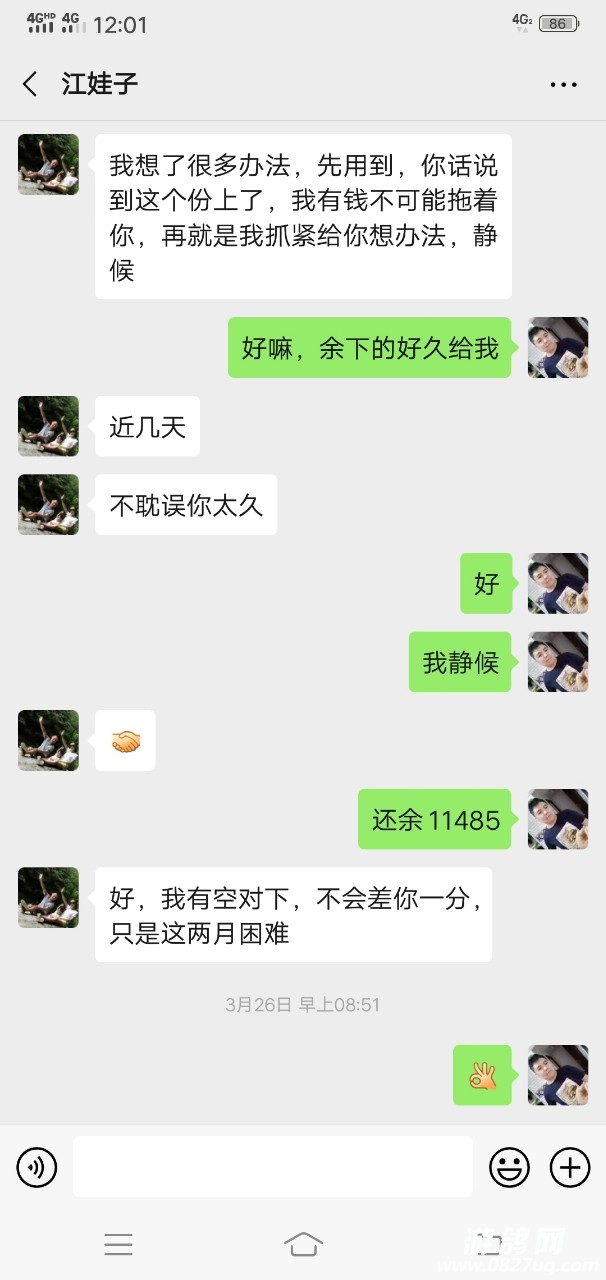The image size is (606, 1280).
Task: Open chat info via three-dot menu
Action: point(563,85)
